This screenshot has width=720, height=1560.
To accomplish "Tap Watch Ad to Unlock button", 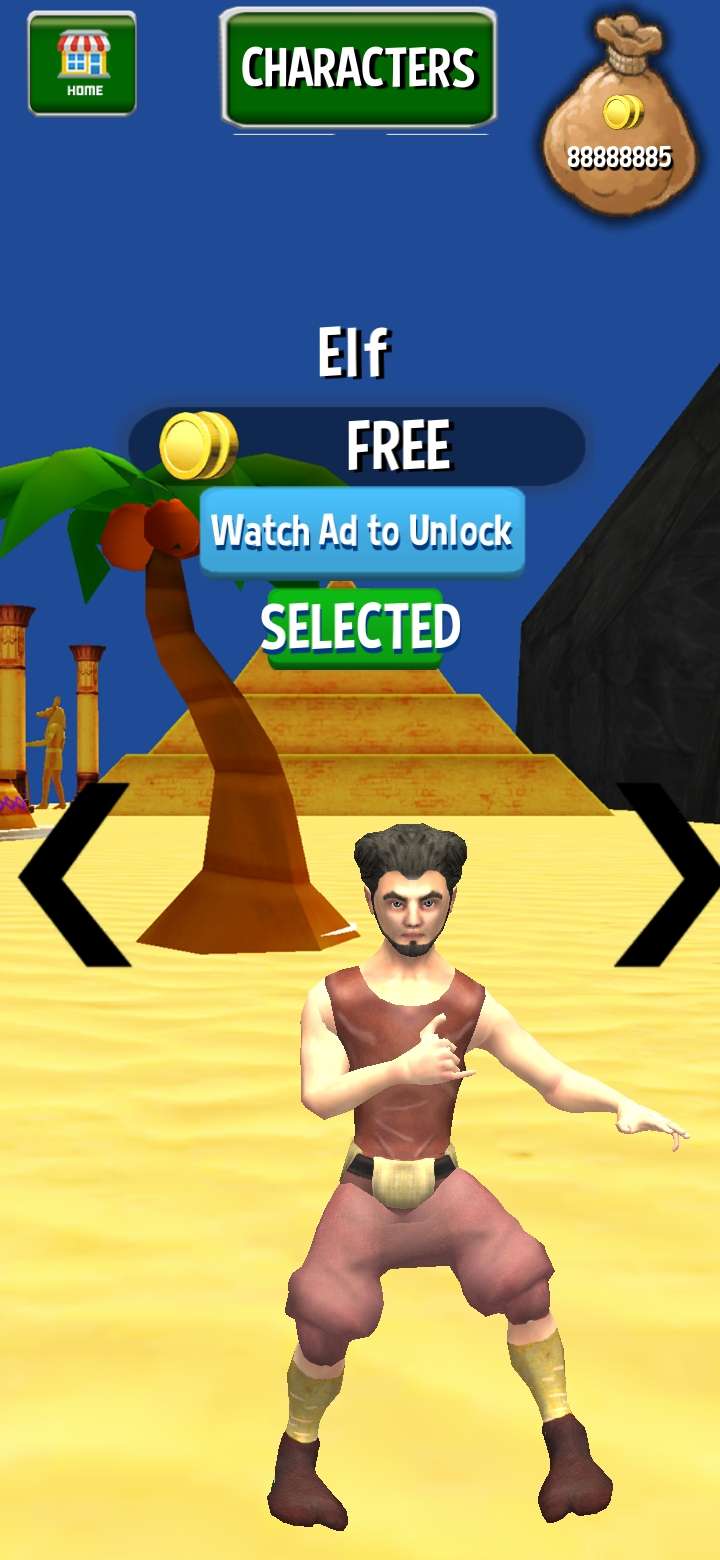I will (362, 531).
